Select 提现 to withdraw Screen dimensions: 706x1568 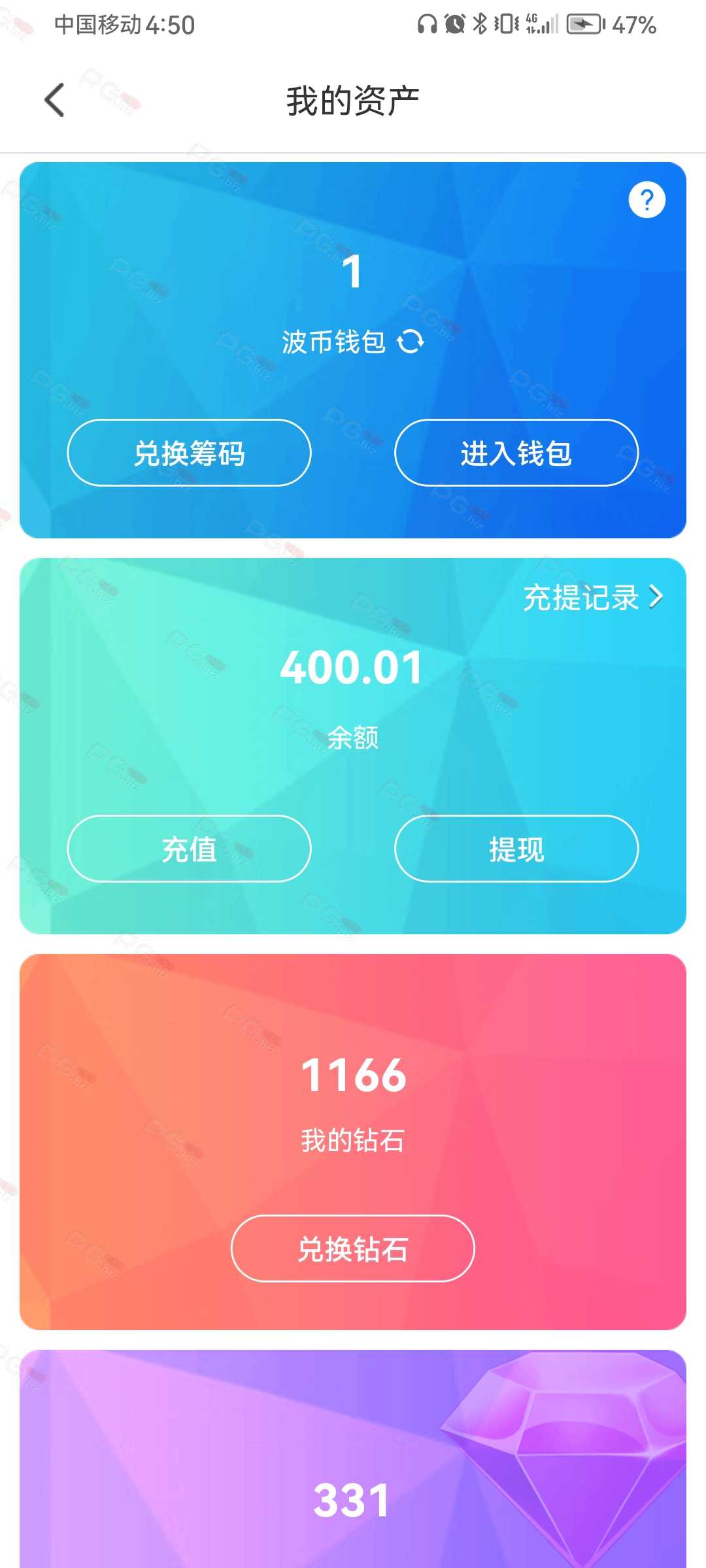[x=516, y=849]
